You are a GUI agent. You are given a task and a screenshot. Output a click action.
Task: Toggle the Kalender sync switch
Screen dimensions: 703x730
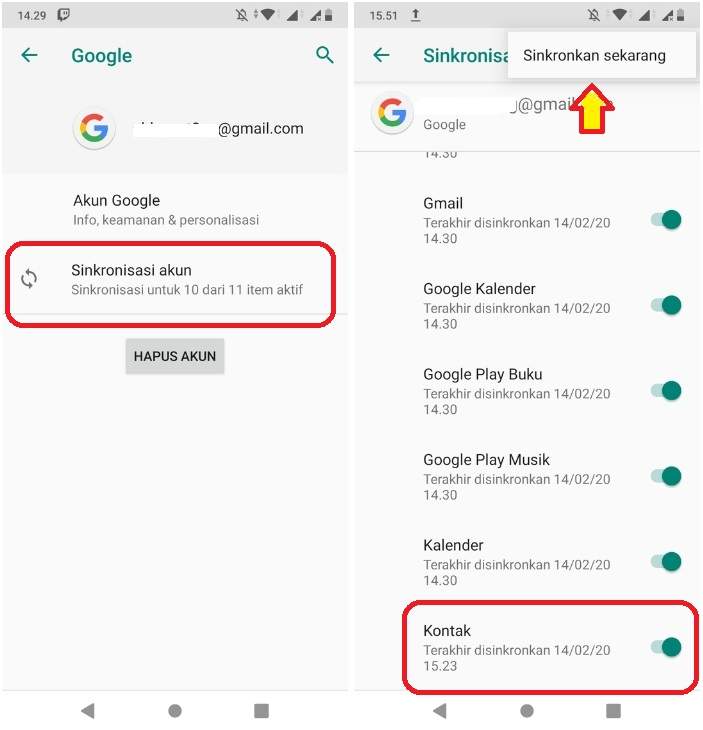pos(666,562)
